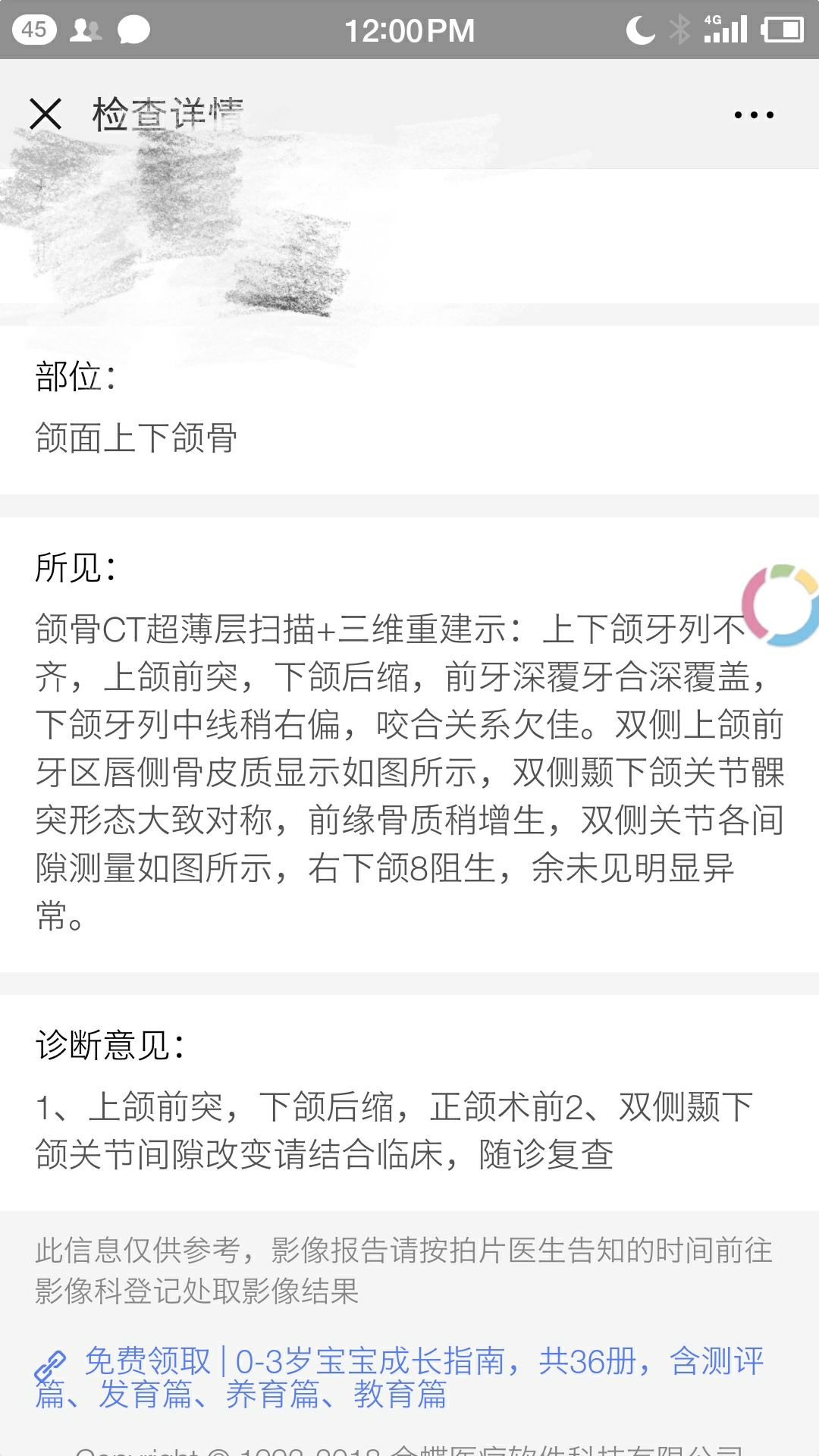Tap the floating colorful ring button
The image size is (819, 1456).
click(x=782, y=605)
